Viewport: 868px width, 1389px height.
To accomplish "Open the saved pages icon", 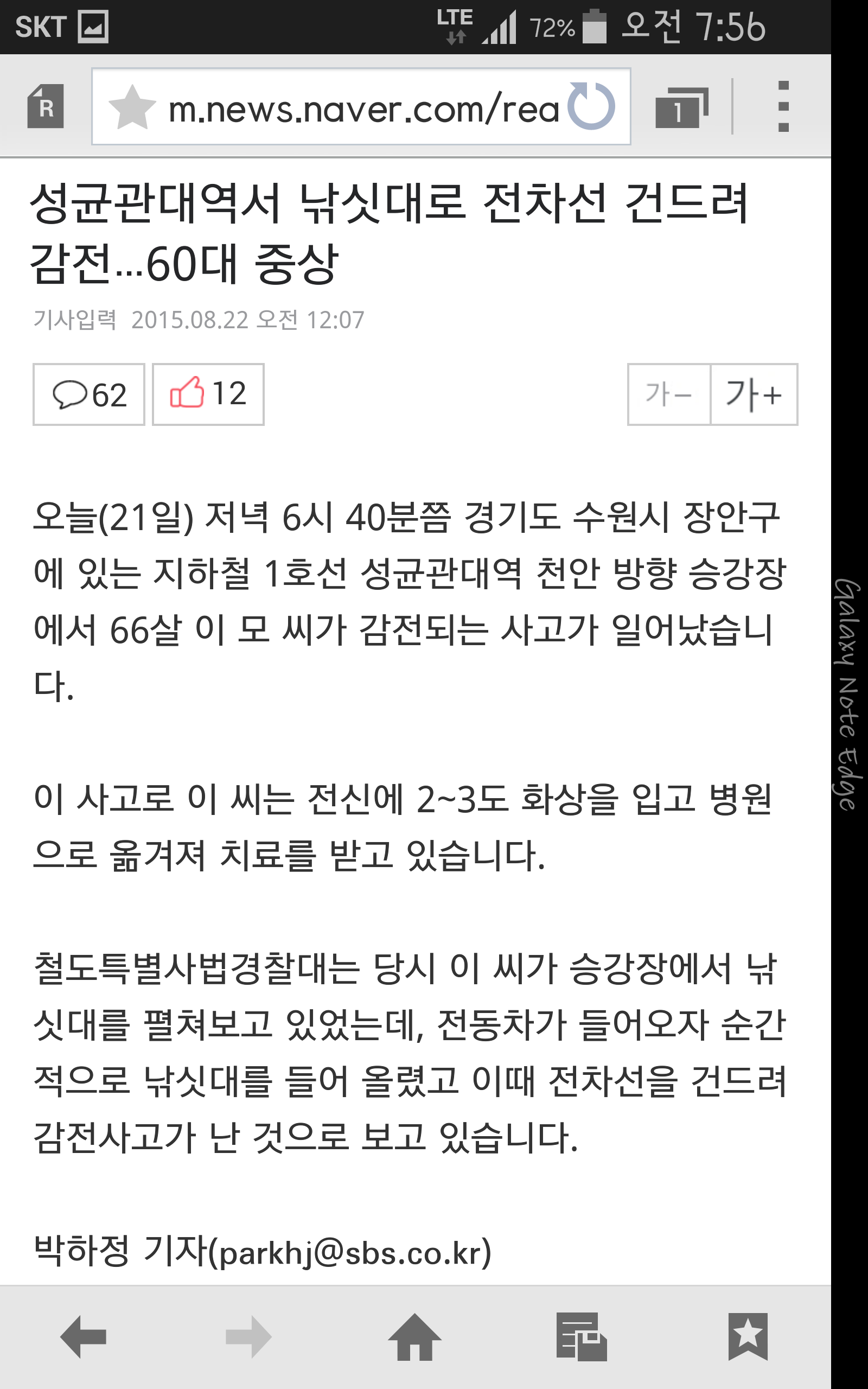I will [x=582, y=1337].
